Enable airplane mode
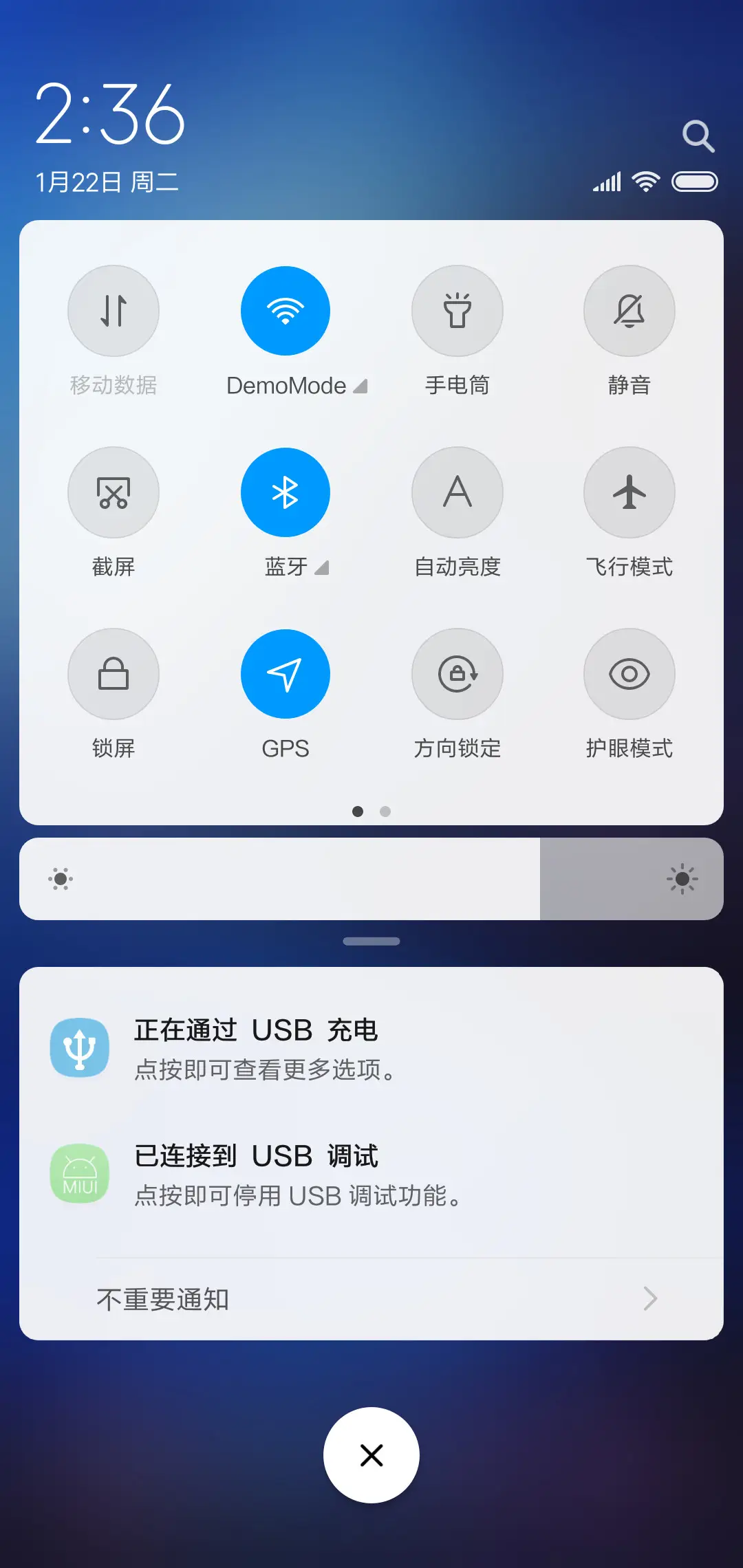The image size is (743, 1568). [x=629, y=492]
